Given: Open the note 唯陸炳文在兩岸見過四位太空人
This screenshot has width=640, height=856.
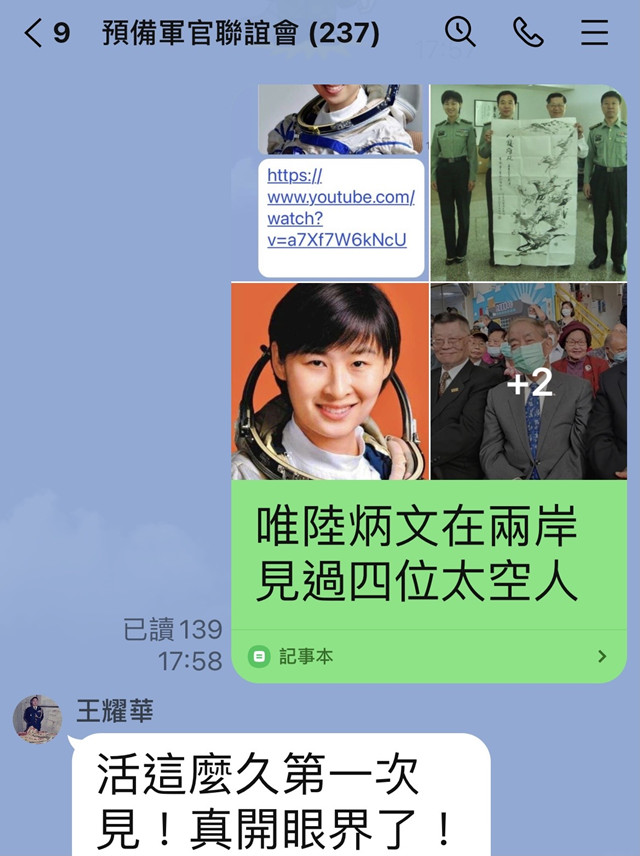Looking at the screenshot, I should point(415,555).
